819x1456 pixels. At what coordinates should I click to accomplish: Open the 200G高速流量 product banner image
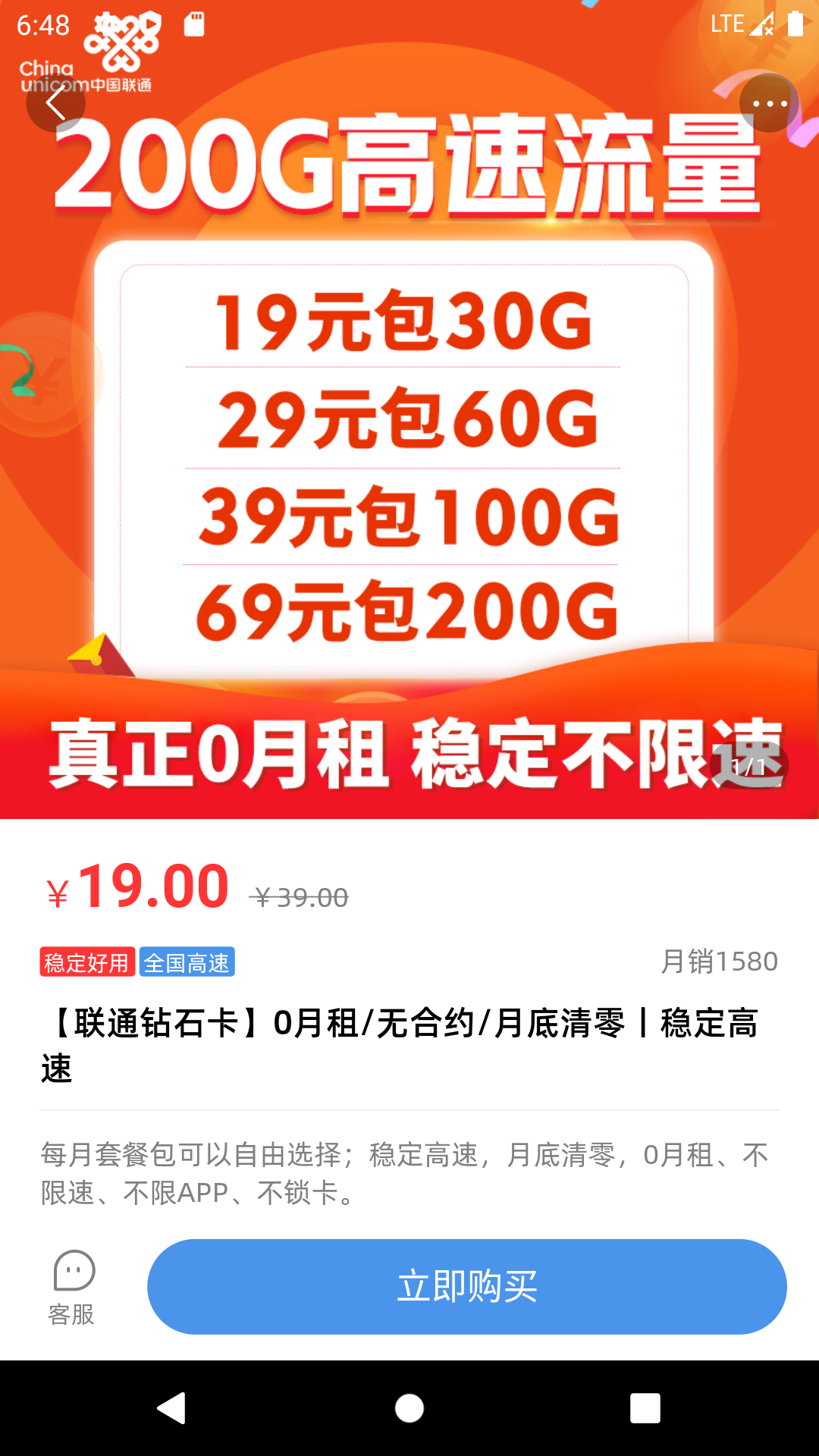click(409, 455)
